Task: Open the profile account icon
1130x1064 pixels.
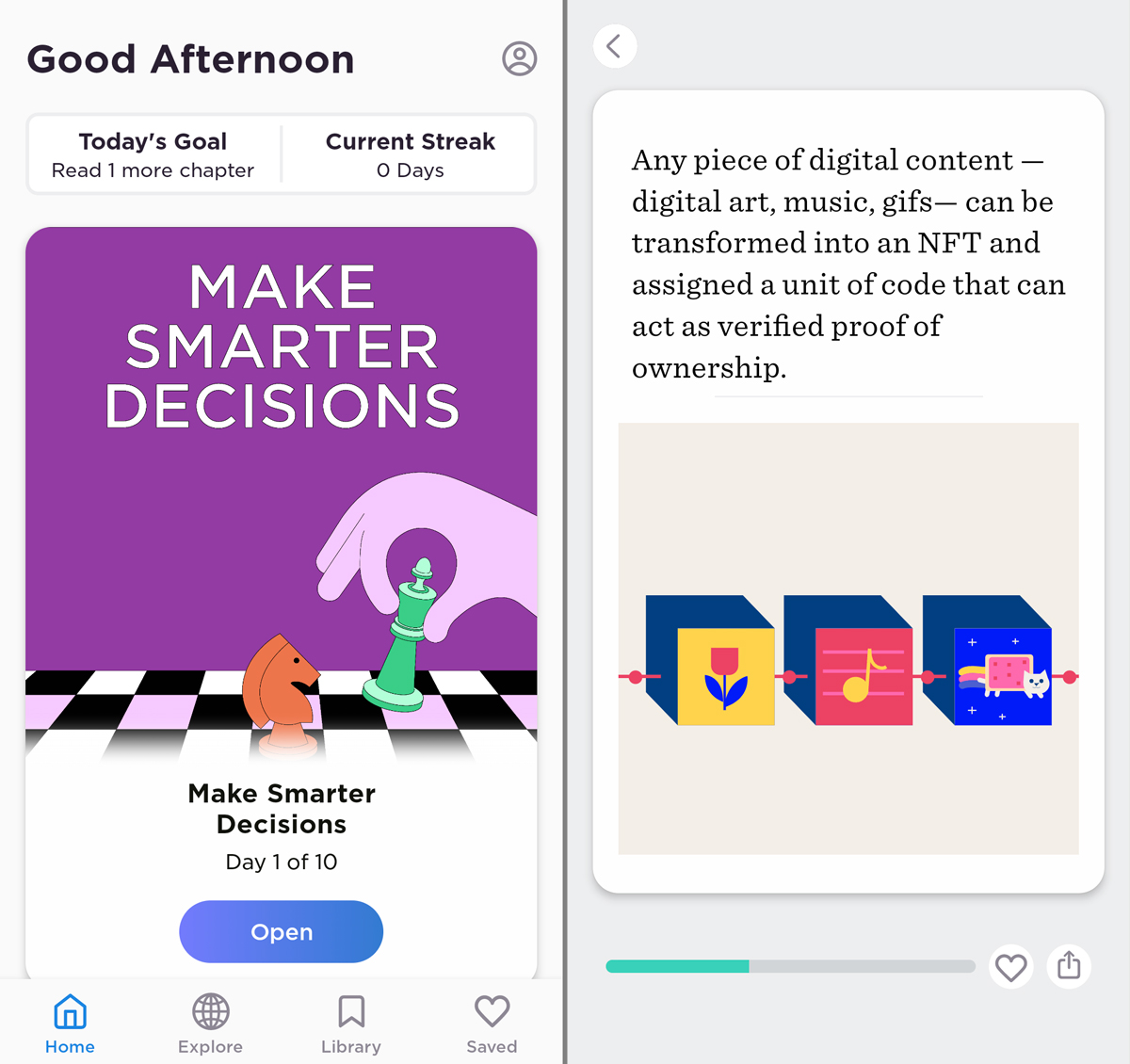Action: tap(519, 58)
